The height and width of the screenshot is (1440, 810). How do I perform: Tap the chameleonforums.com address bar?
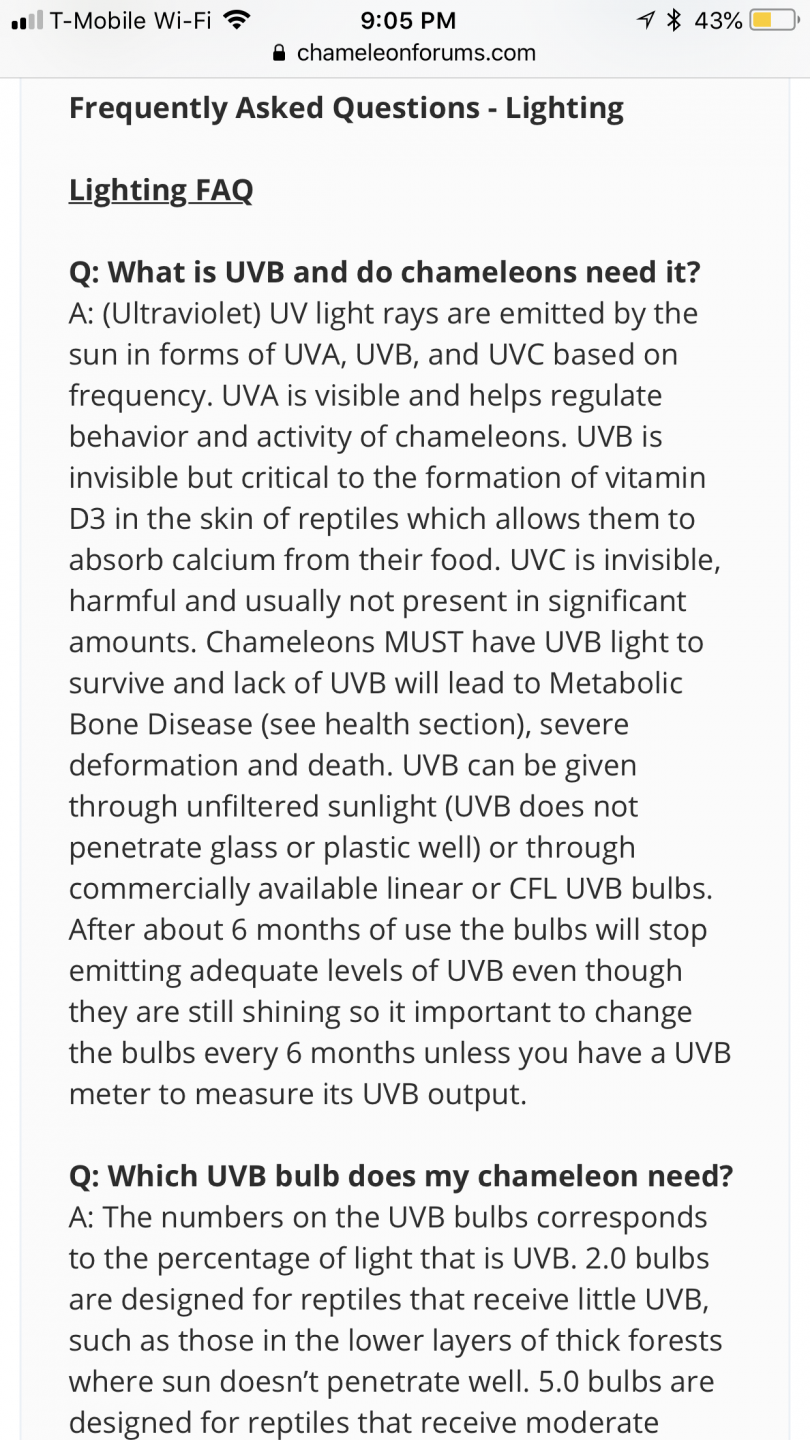click(405, 53)
